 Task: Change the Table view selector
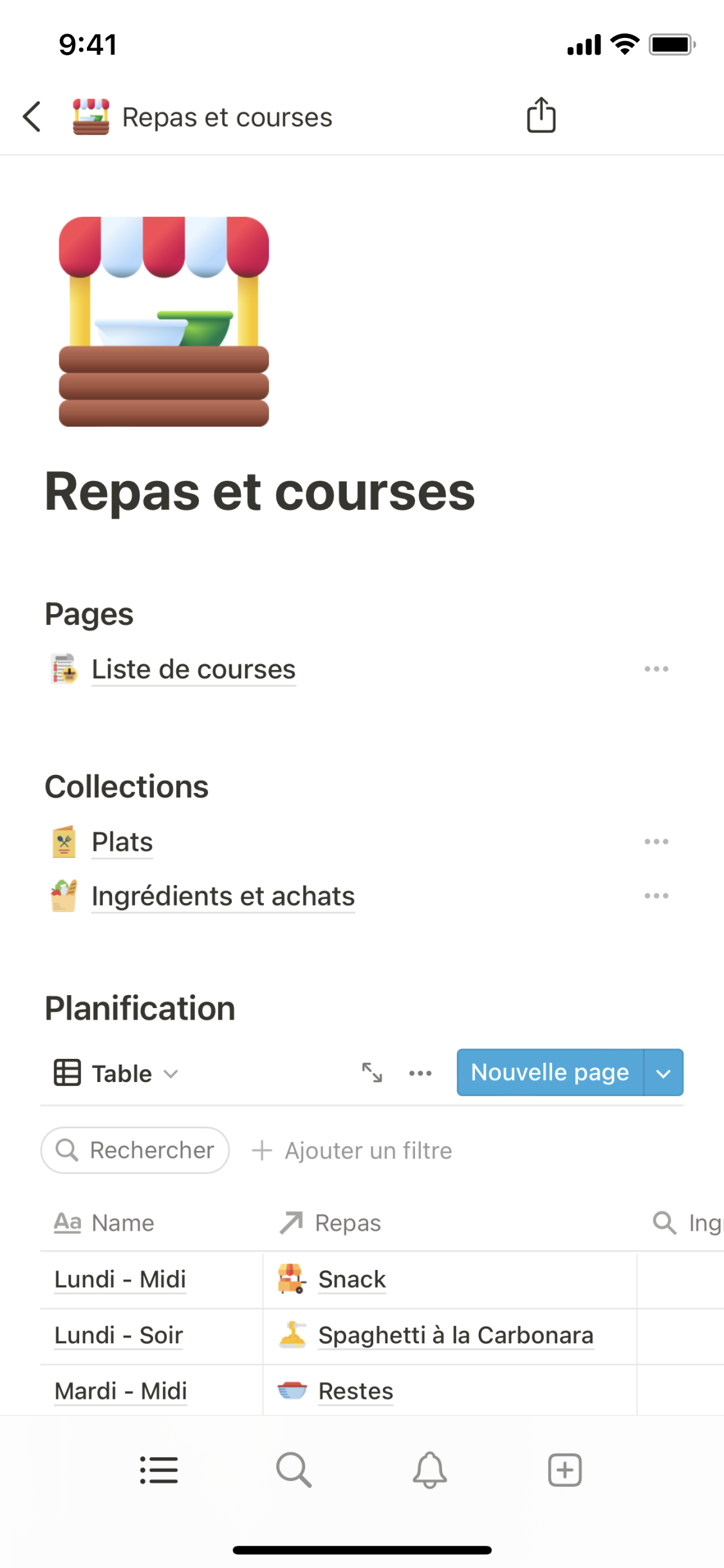point(116,1073)
